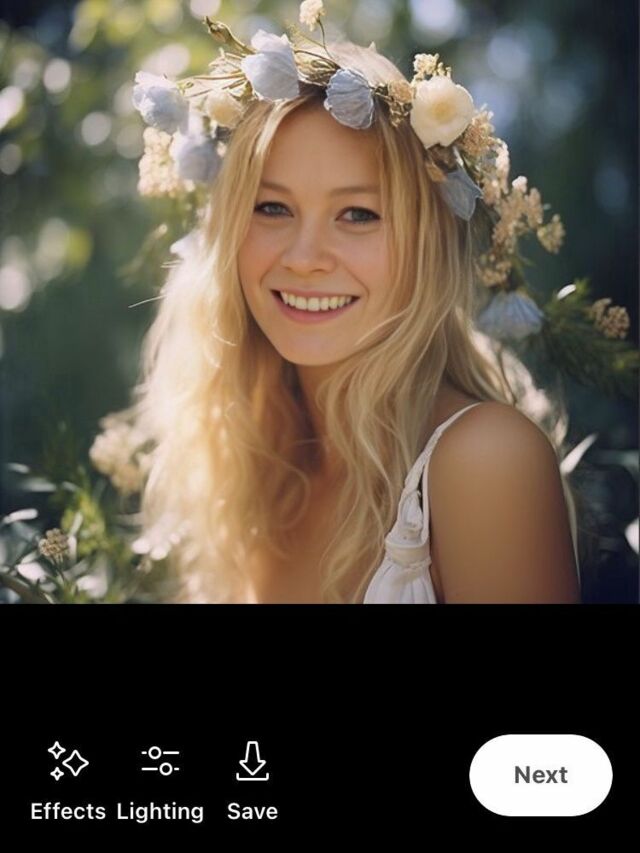
Task: Save the edited photo
Action: (x=252, y=780)
